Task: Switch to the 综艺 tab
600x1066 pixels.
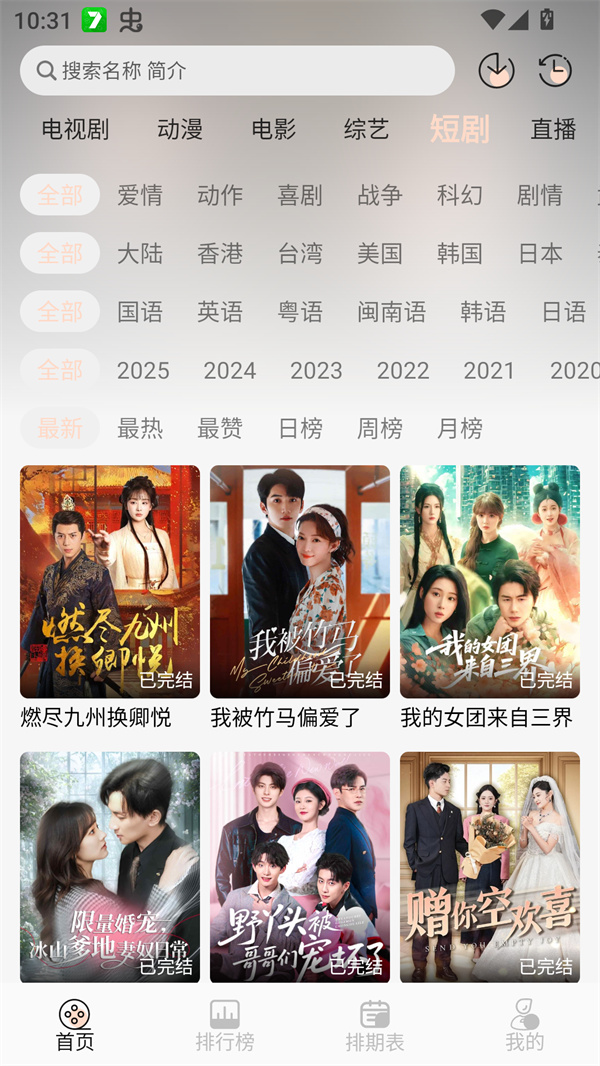Action: tap(366, 129)
